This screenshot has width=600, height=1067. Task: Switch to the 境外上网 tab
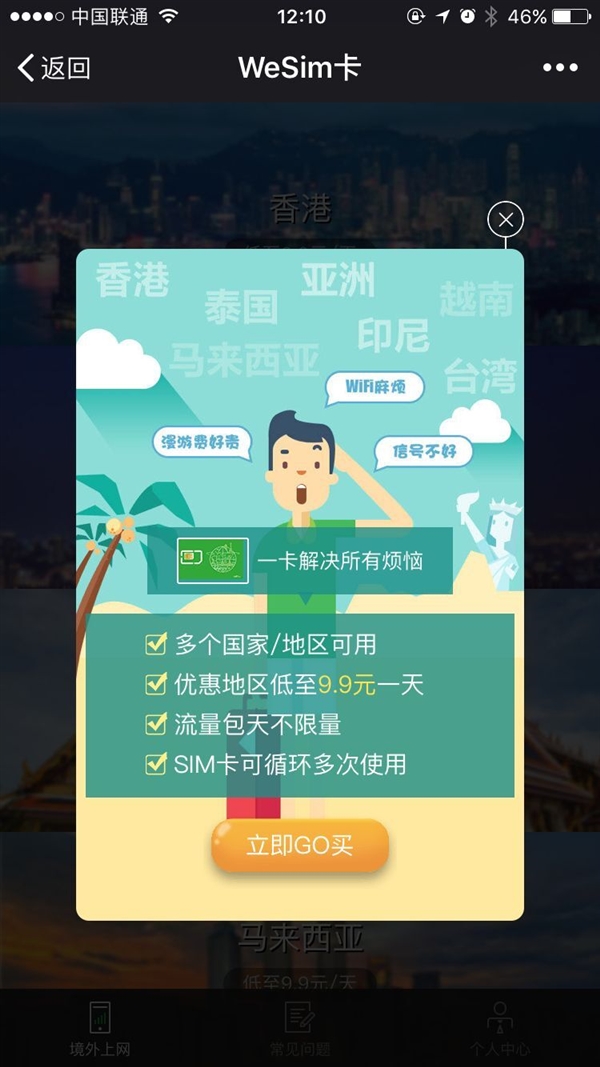tap(99, 1028)
